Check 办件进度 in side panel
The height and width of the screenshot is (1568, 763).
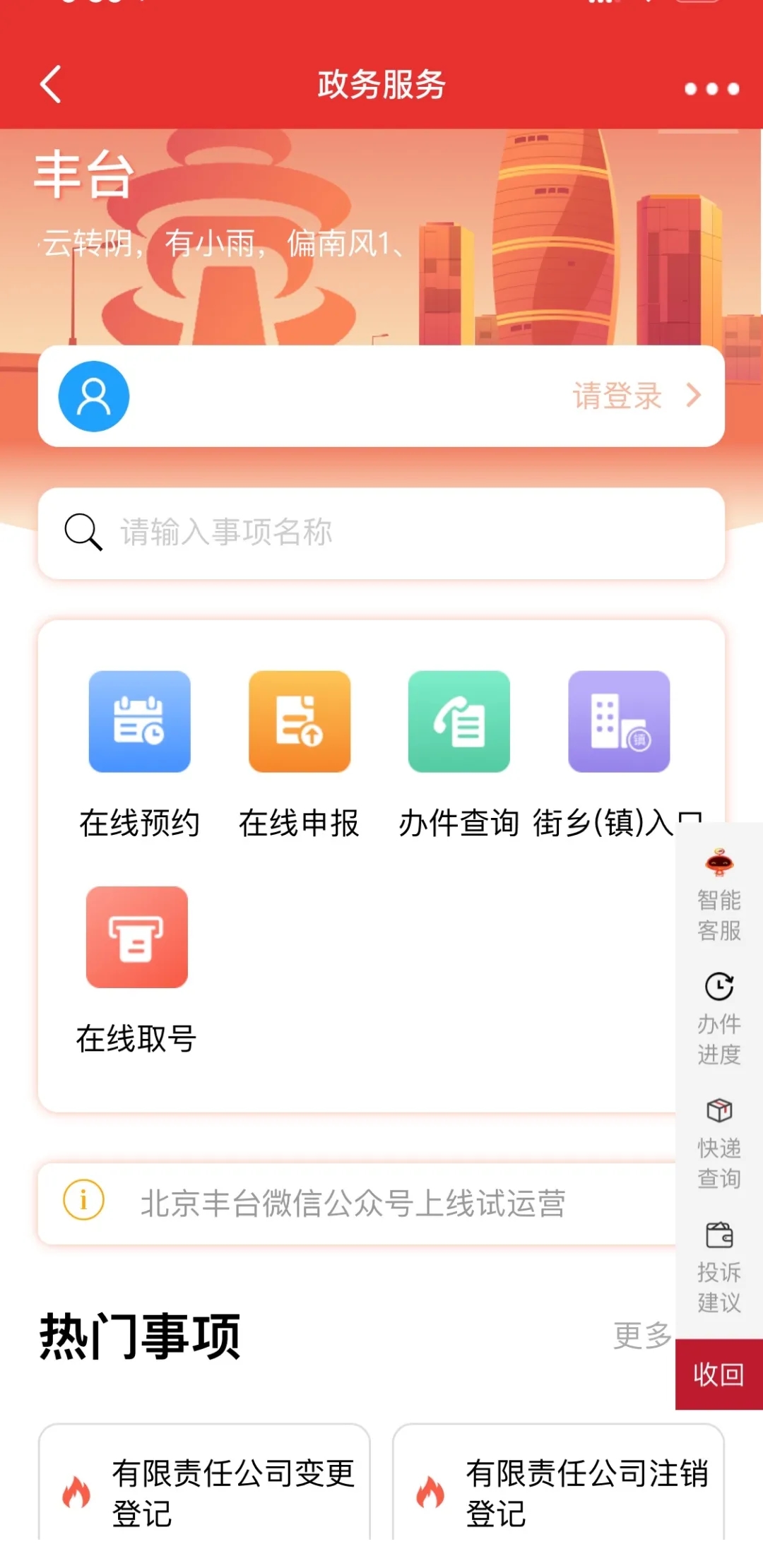point(718,1019)
